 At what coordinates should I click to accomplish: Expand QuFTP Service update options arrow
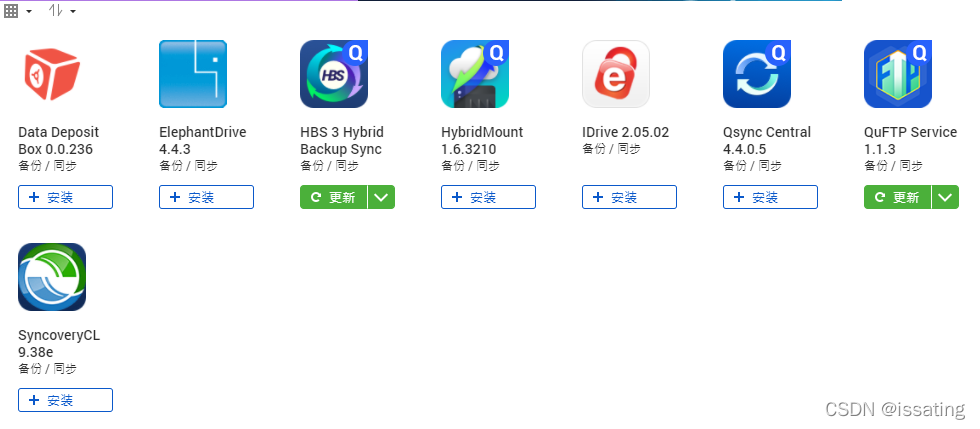945,198
